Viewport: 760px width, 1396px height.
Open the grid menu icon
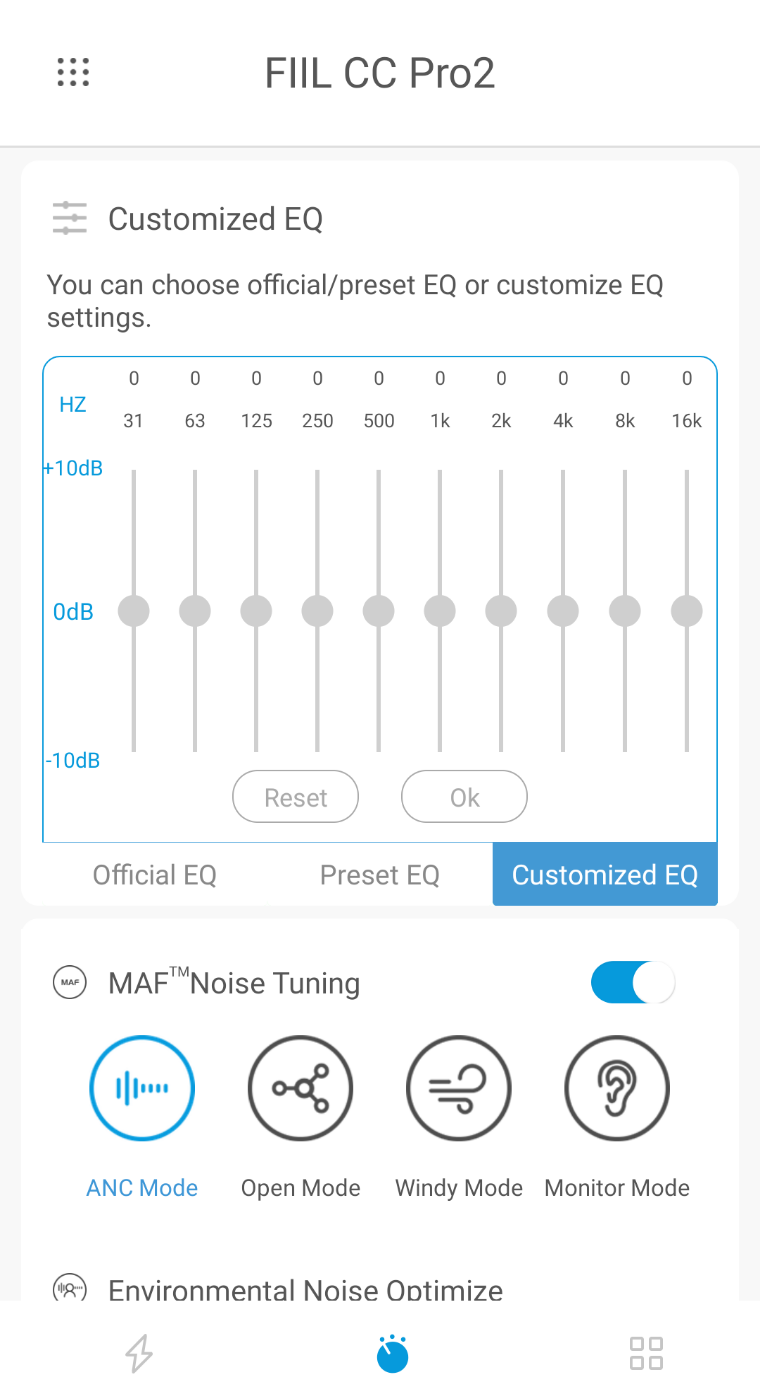(73, 72)
